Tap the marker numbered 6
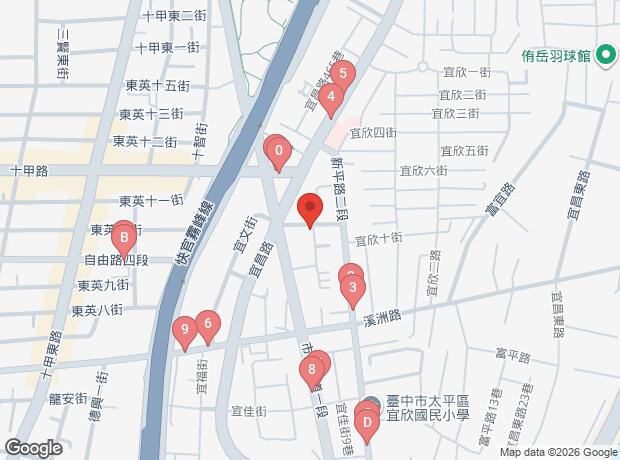 [x=207, y=324]
